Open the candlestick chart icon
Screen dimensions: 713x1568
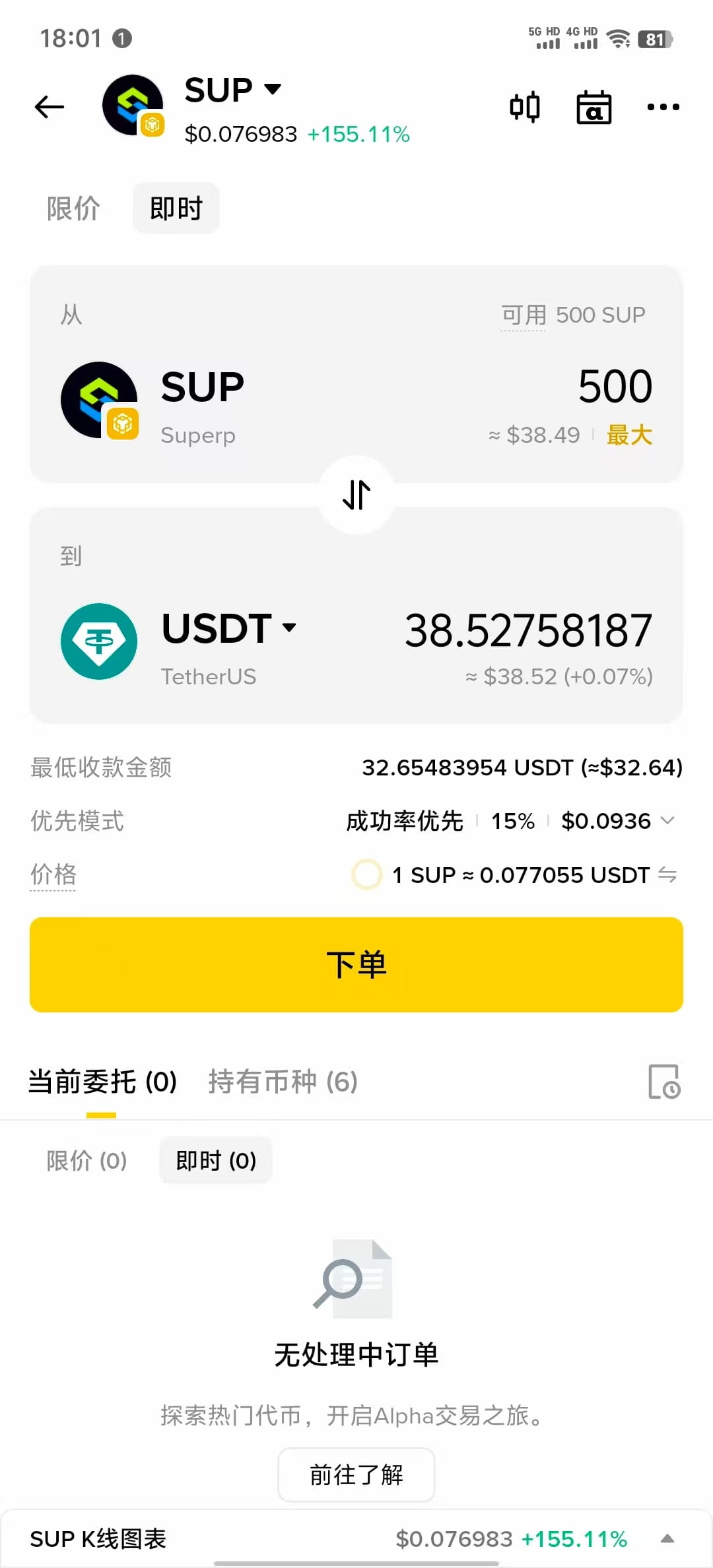525,107
